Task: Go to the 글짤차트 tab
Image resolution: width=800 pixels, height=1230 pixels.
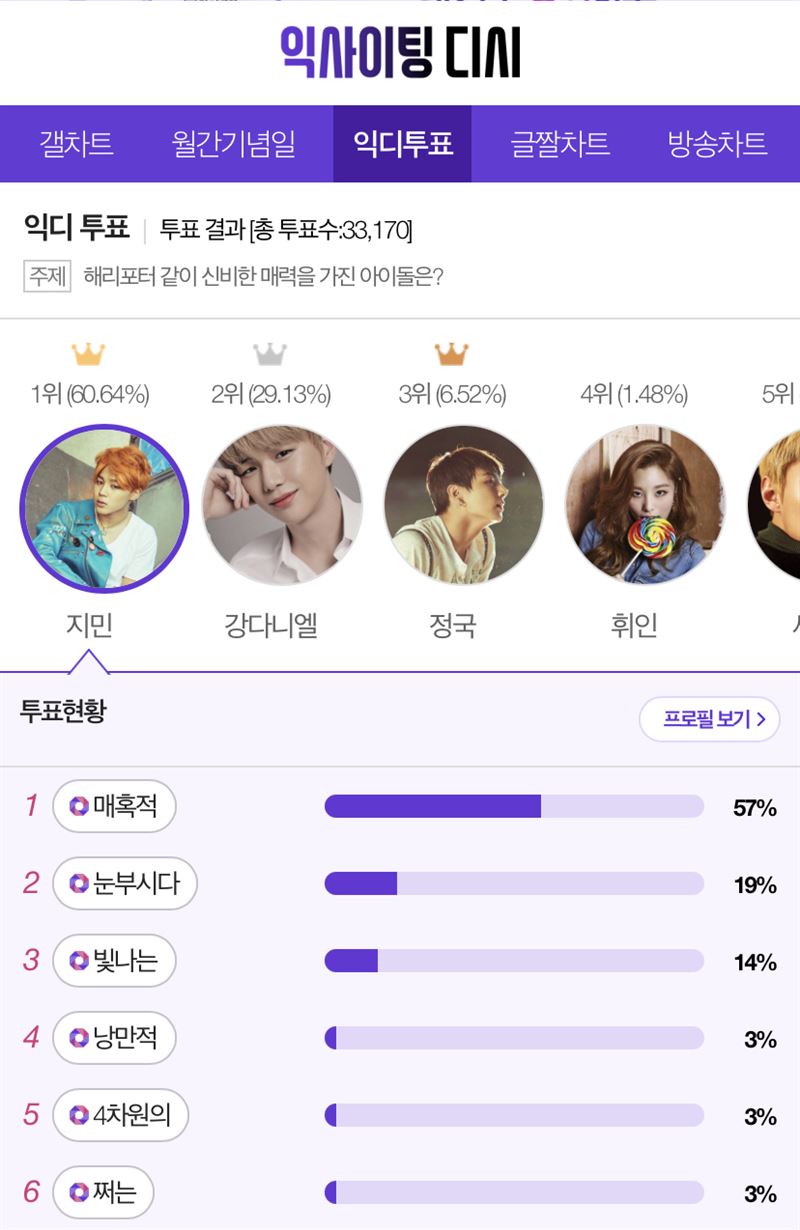Action: point(559,144)
